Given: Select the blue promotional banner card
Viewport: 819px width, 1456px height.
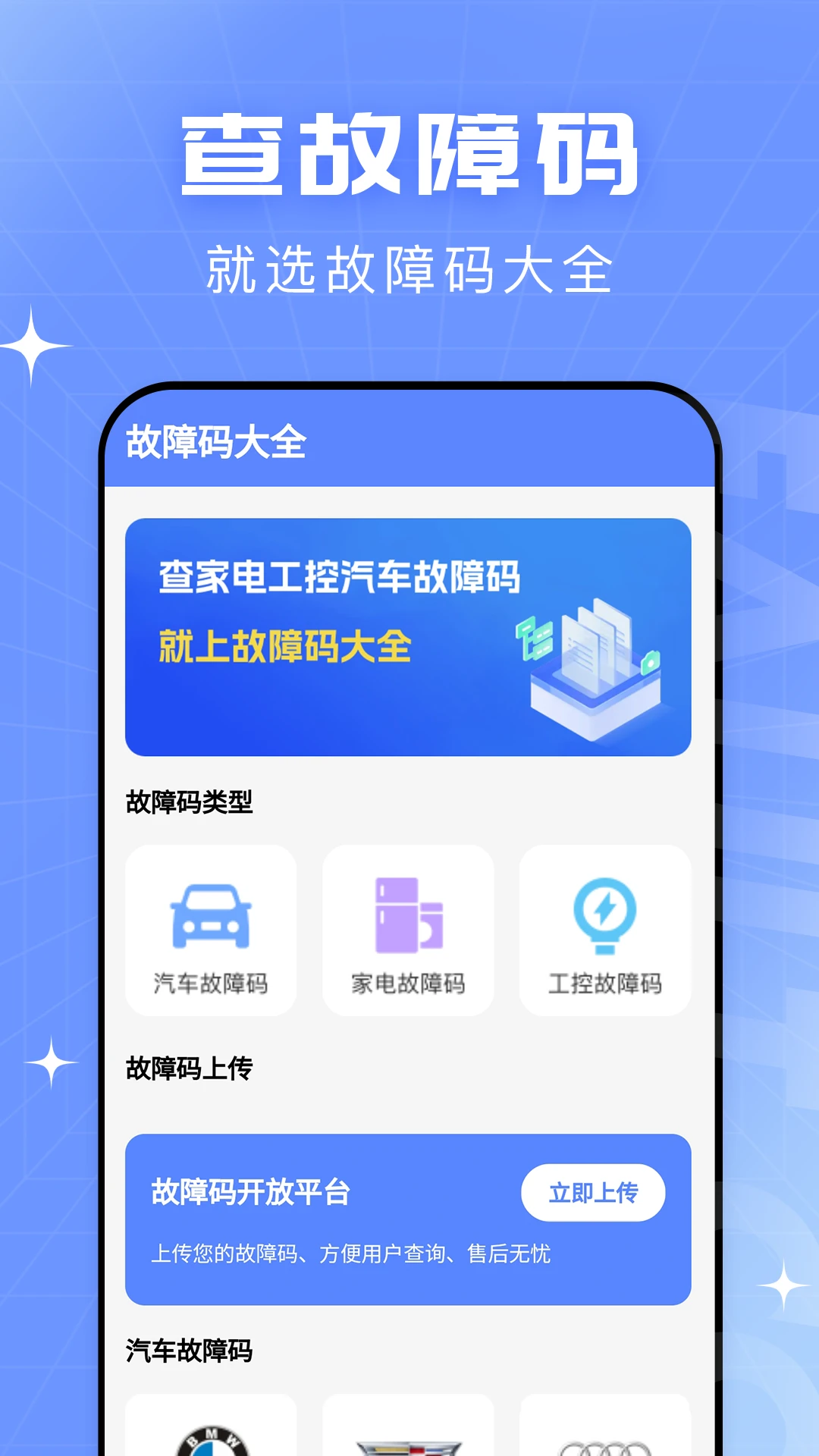Looking at the screenshot, I should 407,637.
